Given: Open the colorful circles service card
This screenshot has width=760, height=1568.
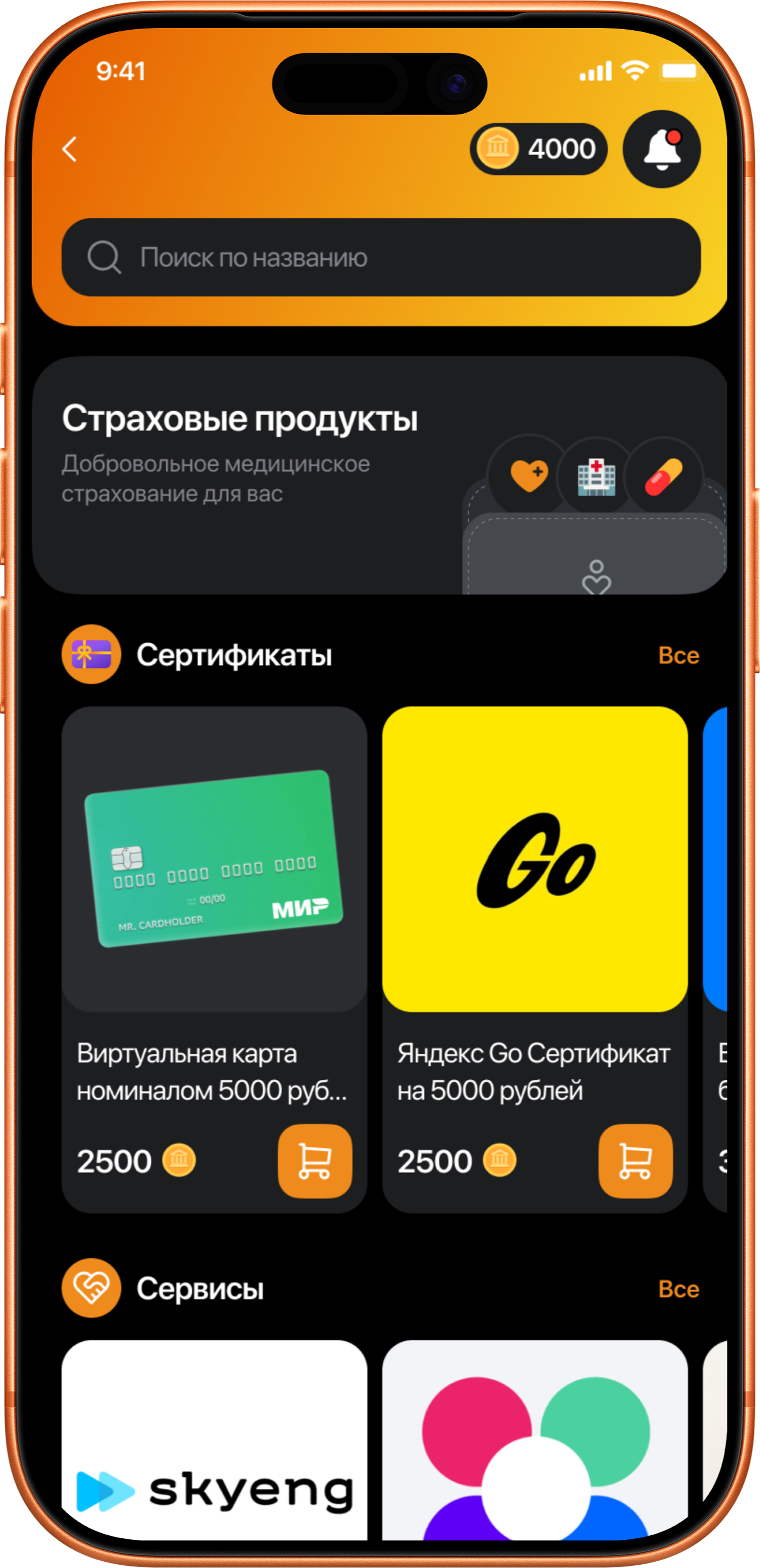Looking at the screenshot, I should (535, 1440).
